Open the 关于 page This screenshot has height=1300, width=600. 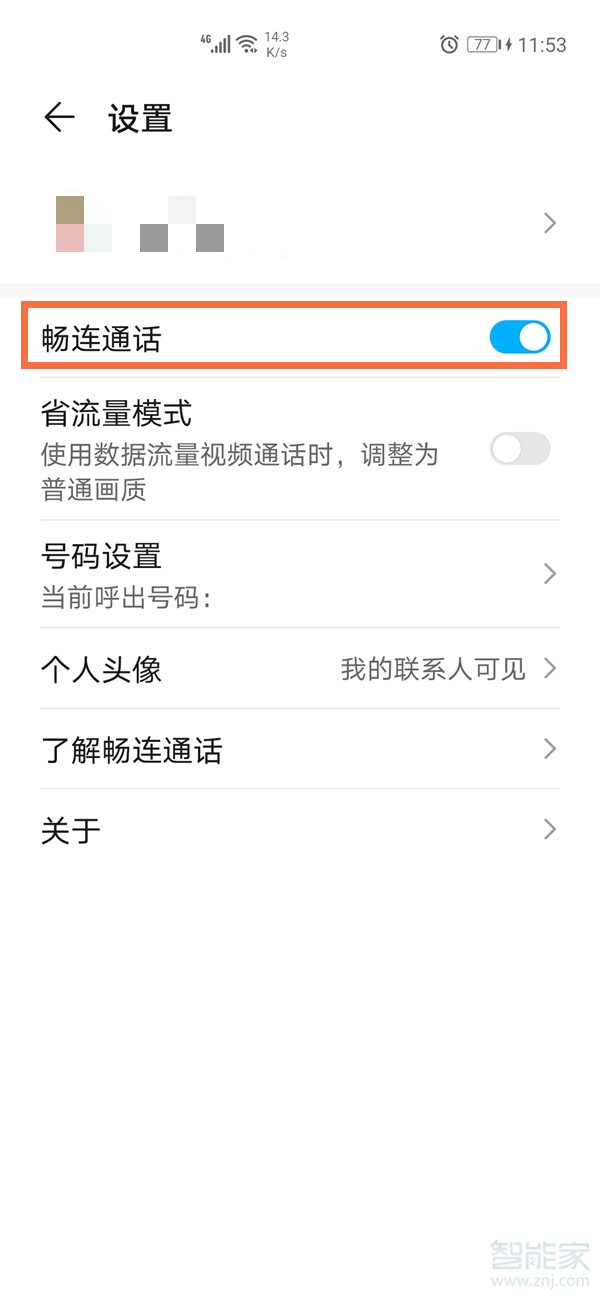tap(300, 829)
